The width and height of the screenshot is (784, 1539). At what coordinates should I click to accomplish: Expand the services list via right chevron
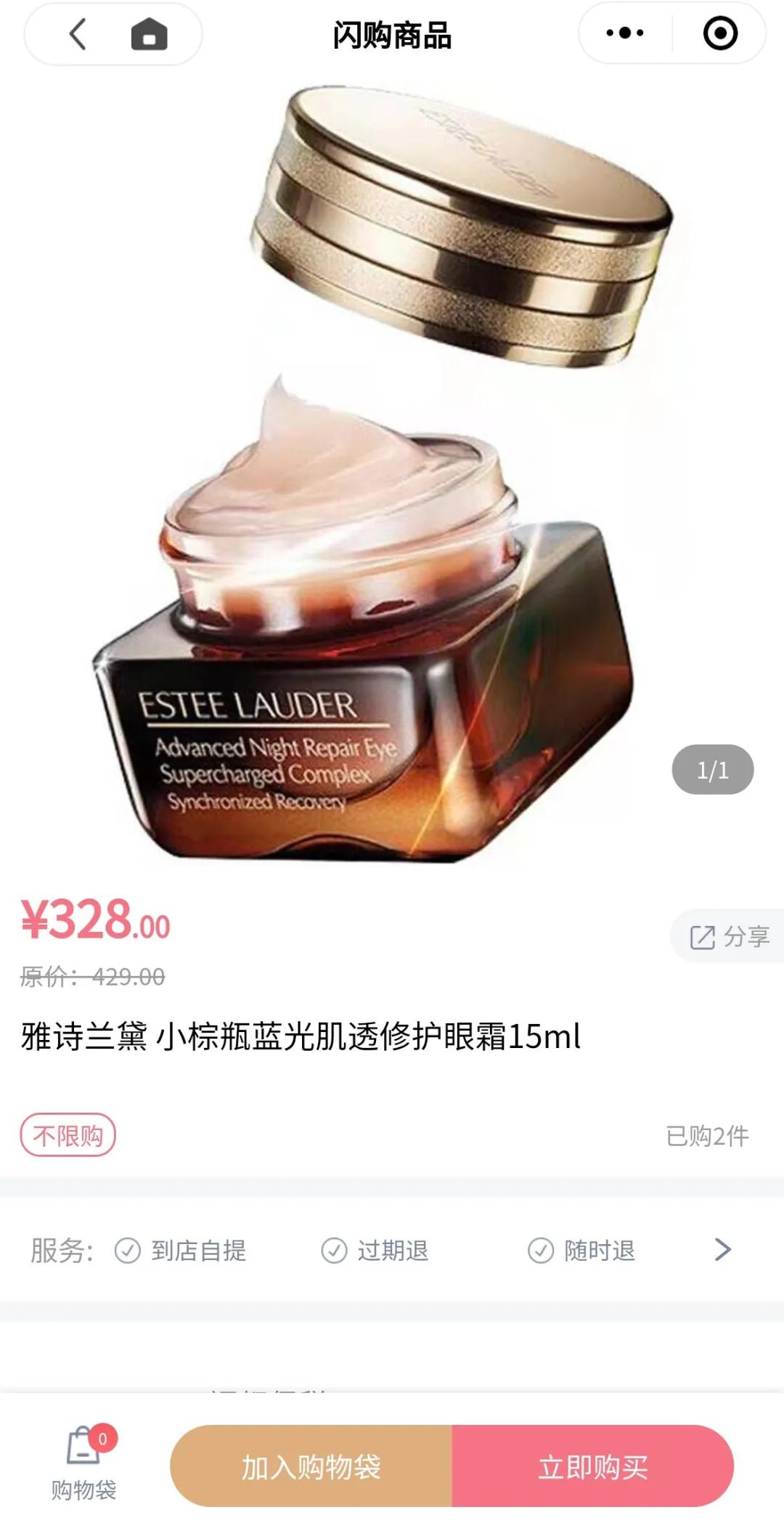point(722,1250)
